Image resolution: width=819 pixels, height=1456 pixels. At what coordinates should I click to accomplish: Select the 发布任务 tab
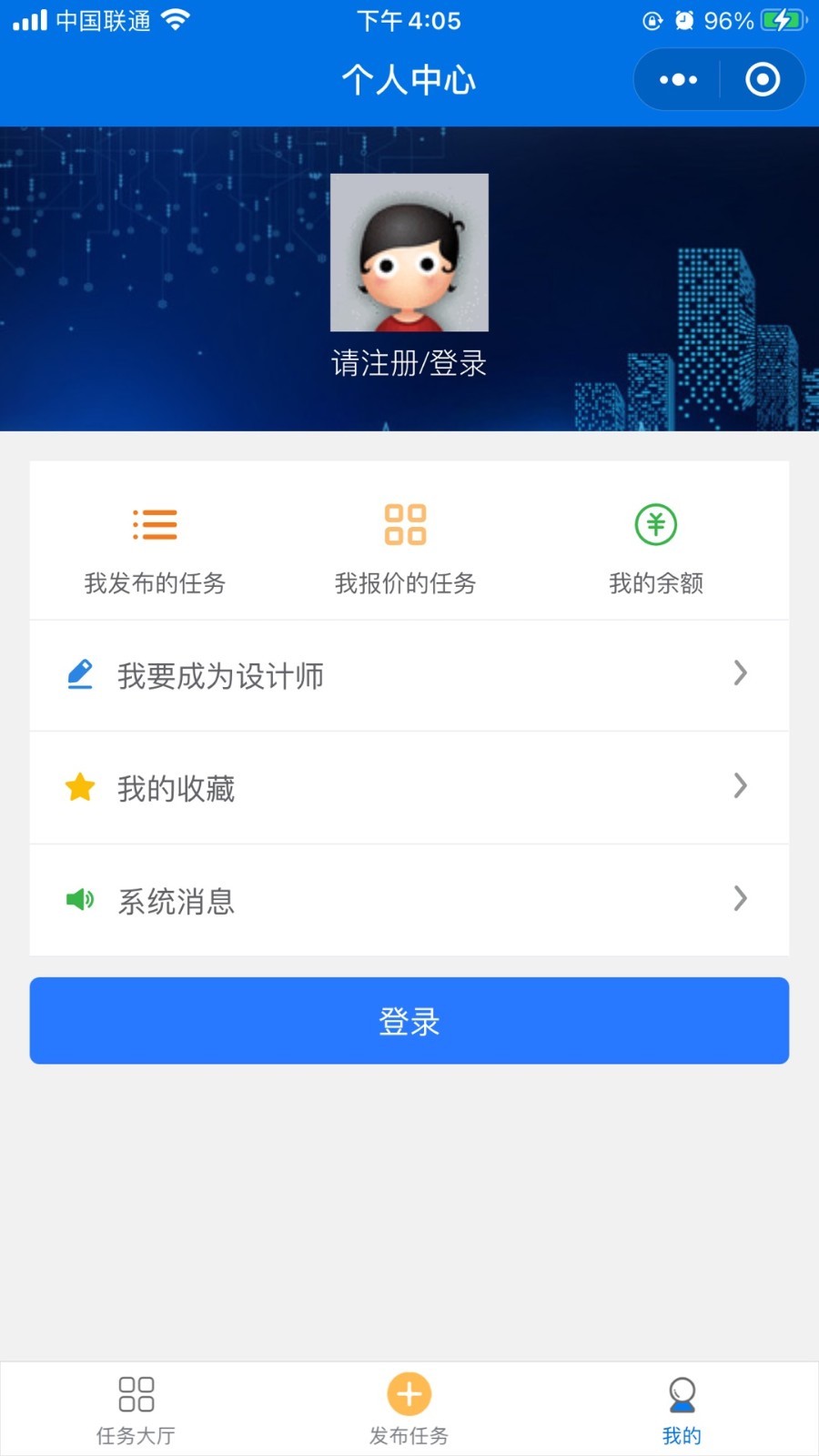(409, 1409)
